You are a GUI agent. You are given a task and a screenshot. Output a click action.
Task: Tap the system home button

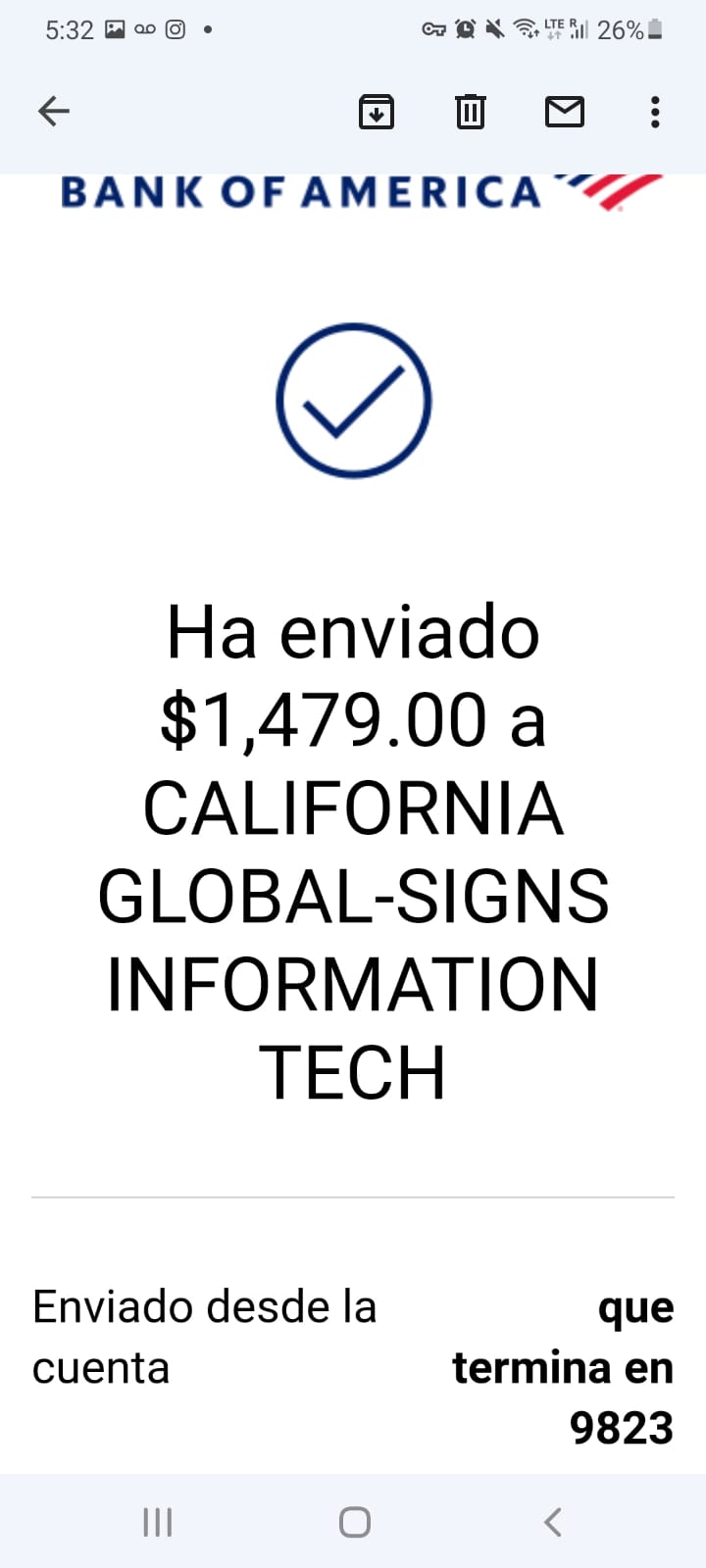355,1522
